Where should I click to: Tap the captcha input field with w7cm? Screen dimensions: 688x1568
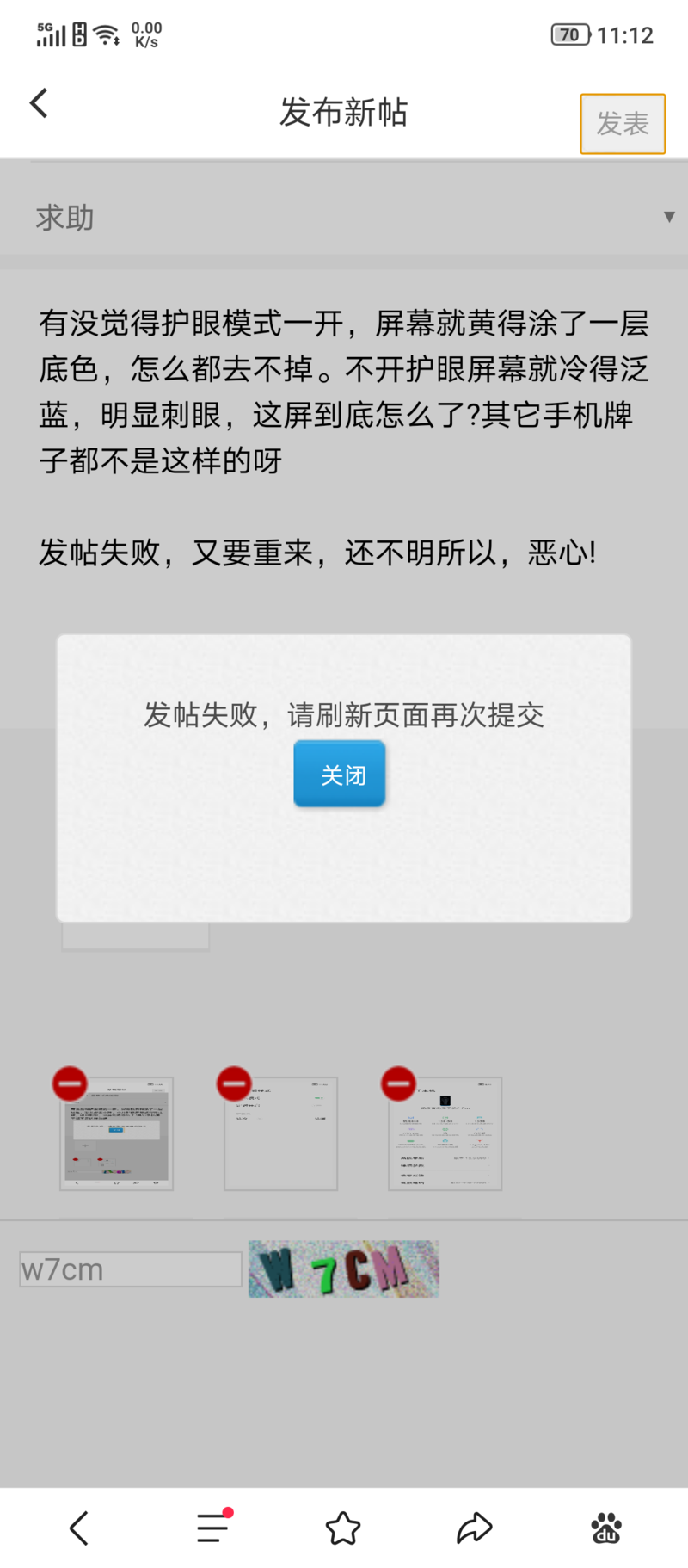point(130,1269)
